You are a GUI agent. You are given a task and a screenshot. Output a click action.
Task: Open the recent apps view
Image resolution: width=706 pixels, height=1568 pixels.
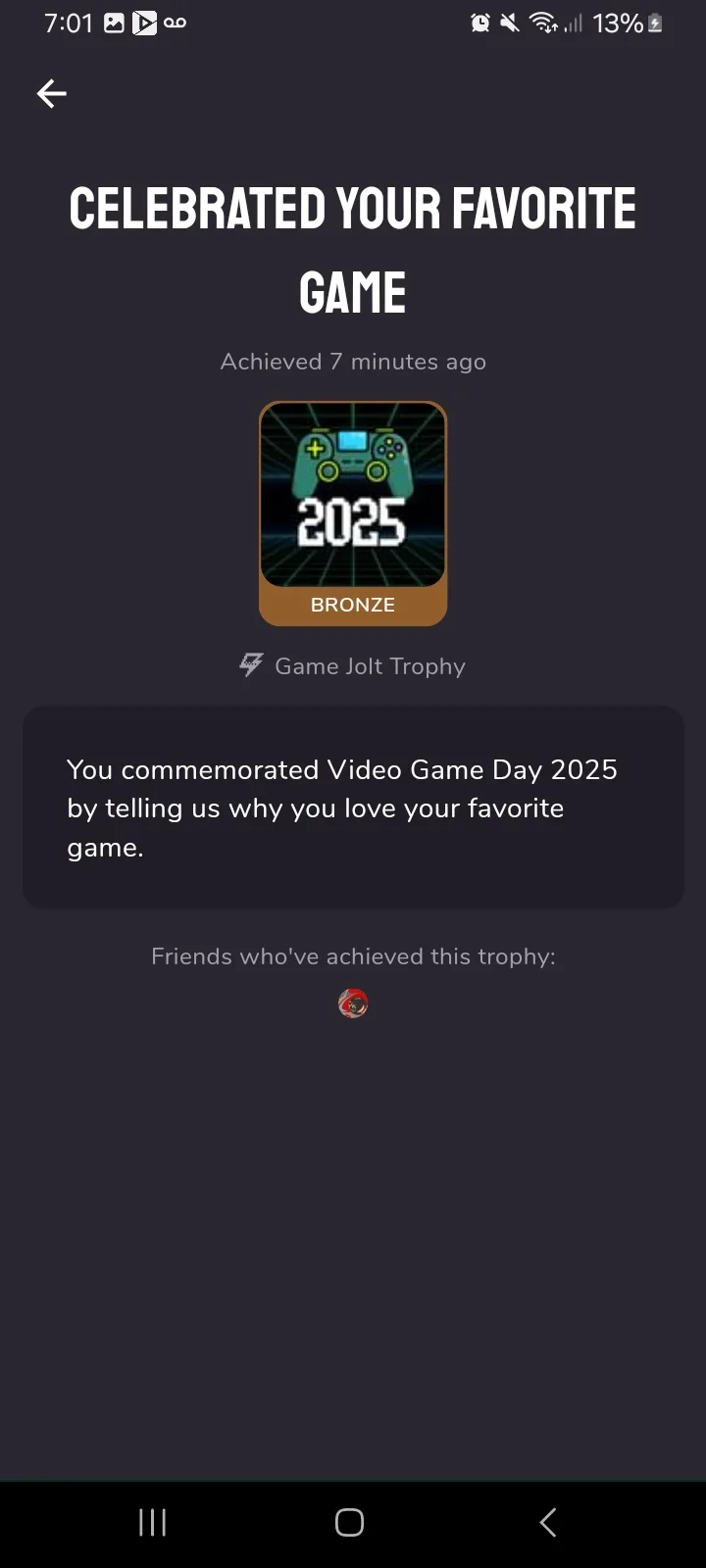point(152,1522)
